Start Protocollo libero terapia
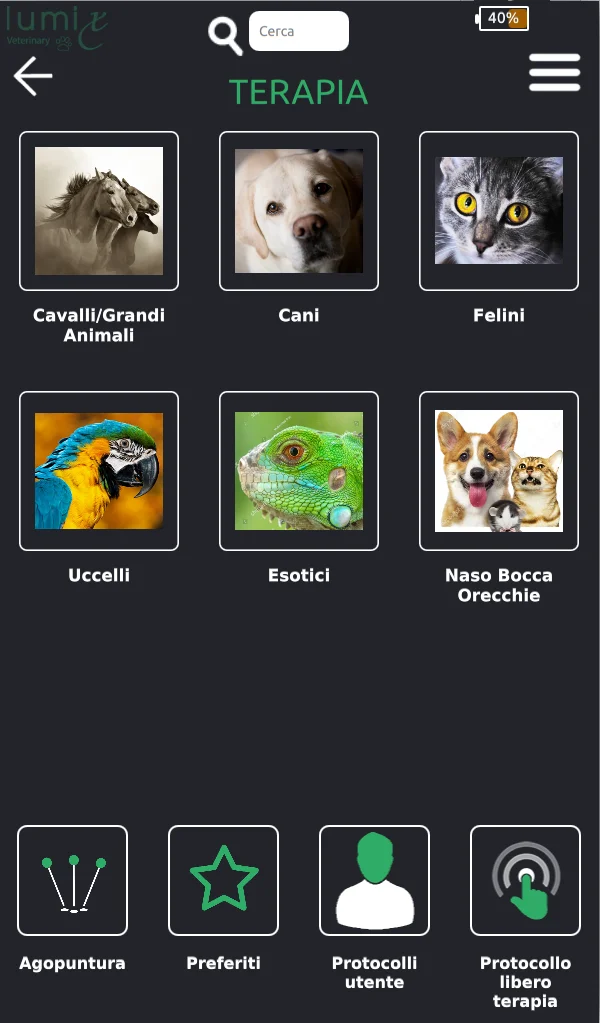Screen dimensions: 600x1023 (525, 880)
